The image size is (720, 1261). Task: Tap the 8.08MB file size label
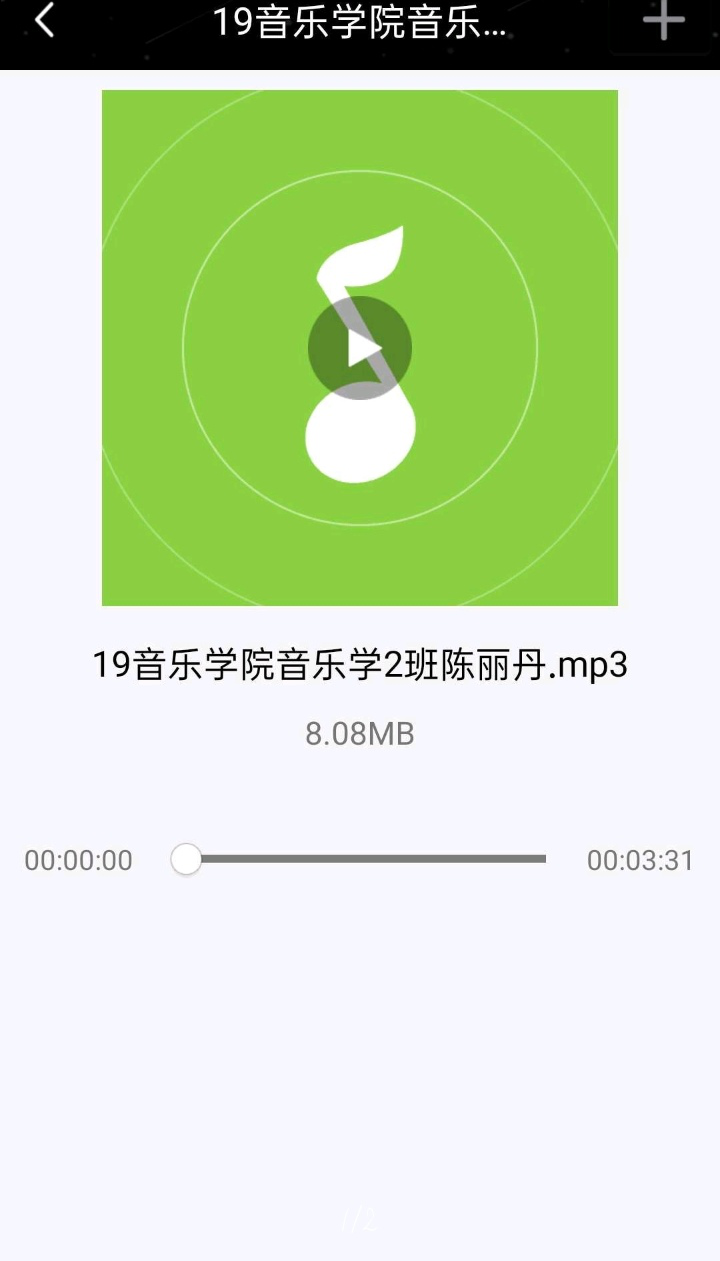click(x=360, y=733)
